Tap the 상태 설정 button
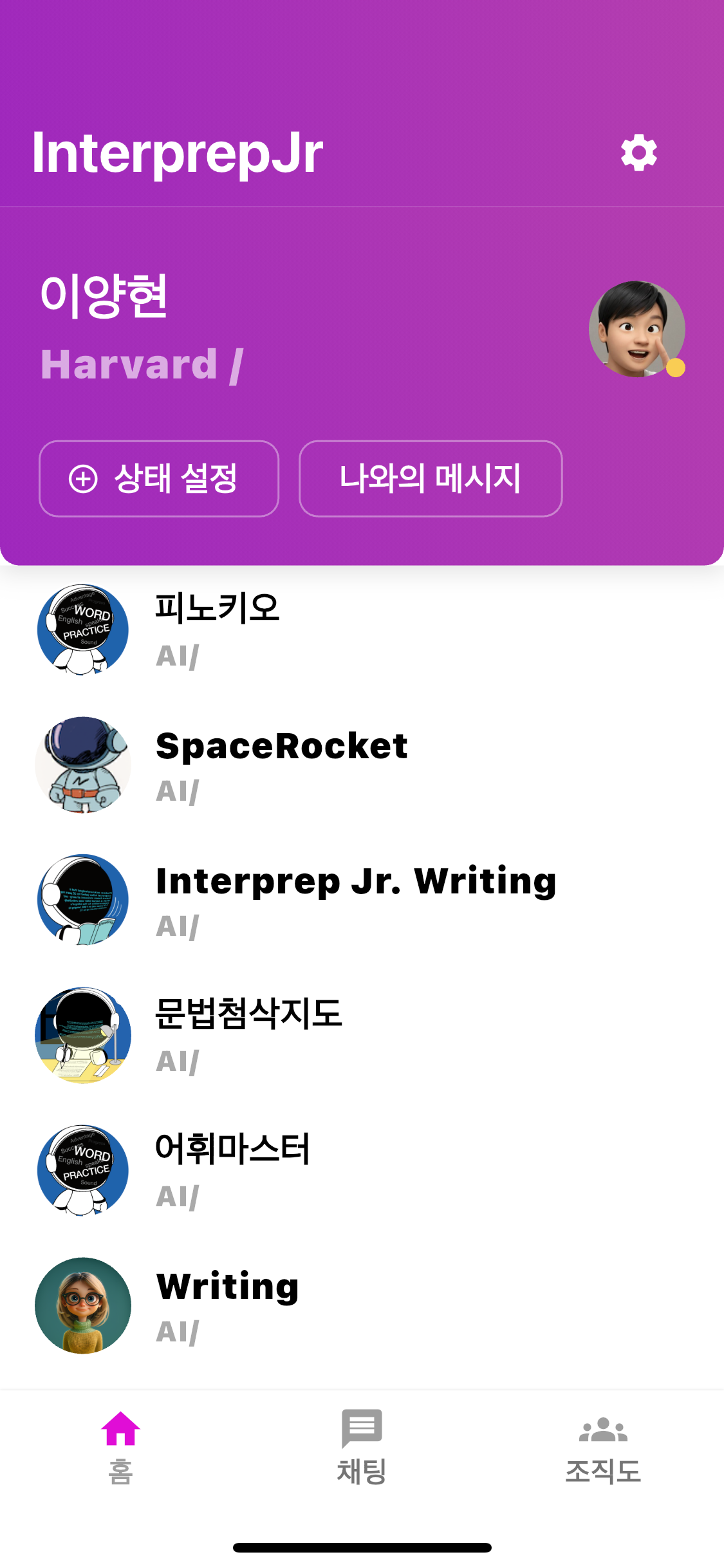Image resolution: width=724 pixels, height=1568 pixels. (x=159, y=479)
